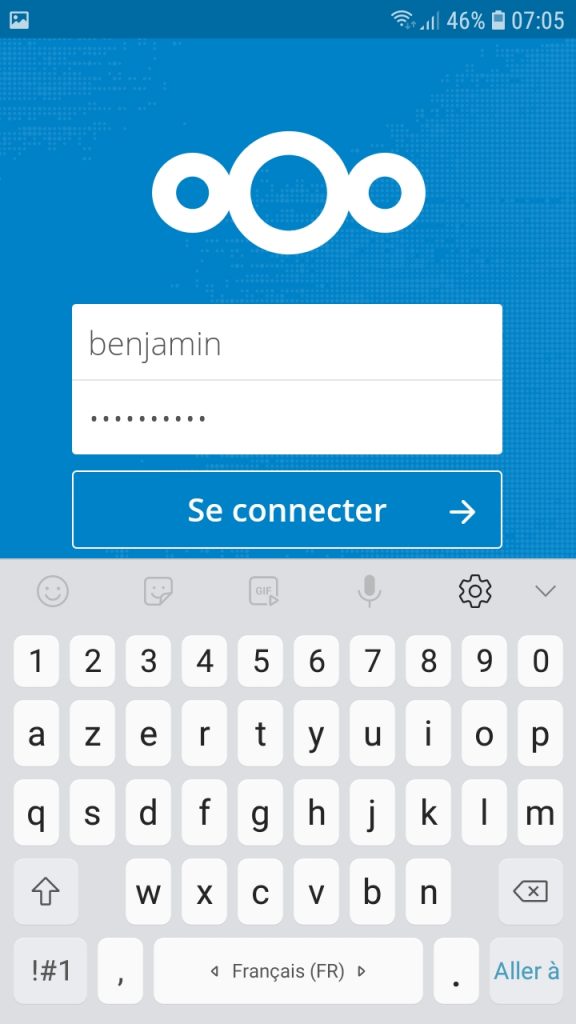
Task: Open the emoji picker on keyboard
Action: [53, 591]
